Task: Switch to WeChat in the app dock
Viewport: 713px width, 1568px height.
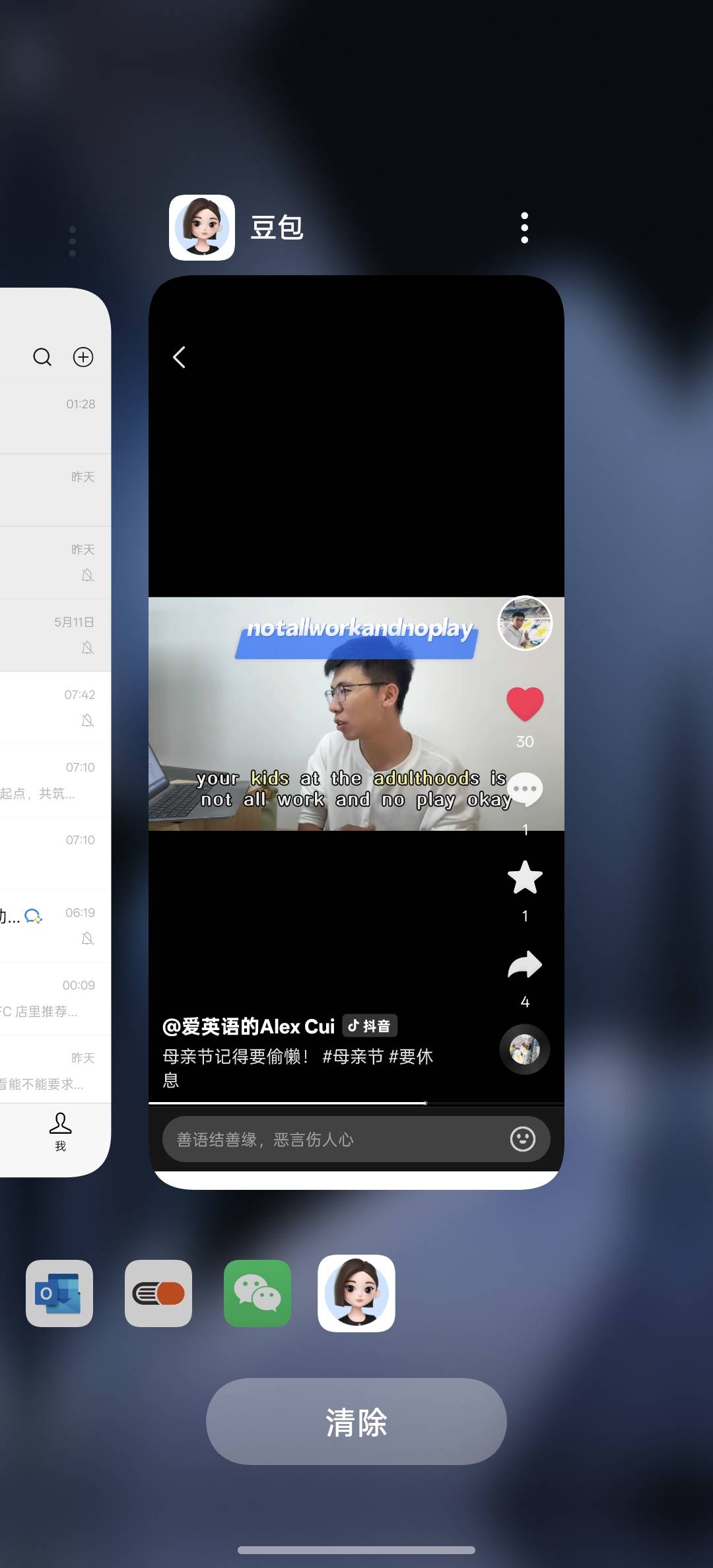Action: pyautogui.click(x=257, y=1293)
